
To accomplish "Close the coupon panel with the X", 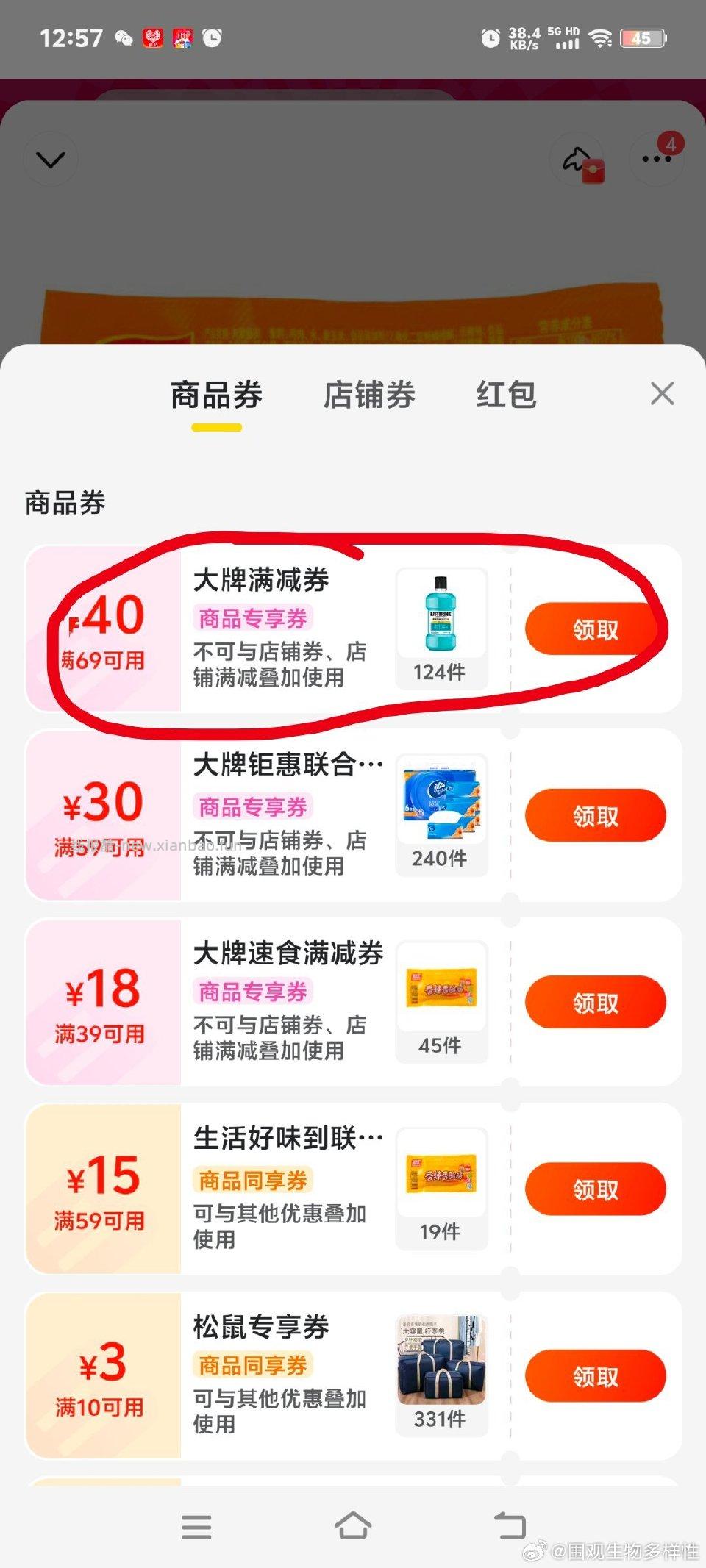I will point(661,393).
